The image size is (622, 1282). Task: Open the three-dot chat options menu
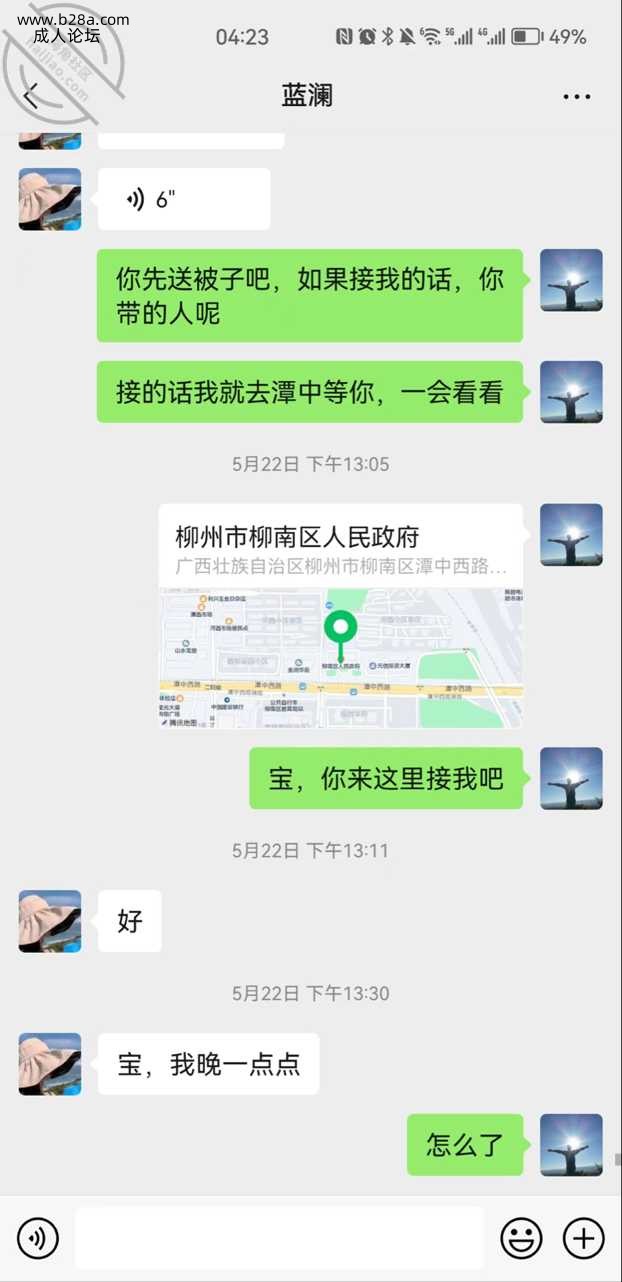pyautogui.click(x=577, y=97)
